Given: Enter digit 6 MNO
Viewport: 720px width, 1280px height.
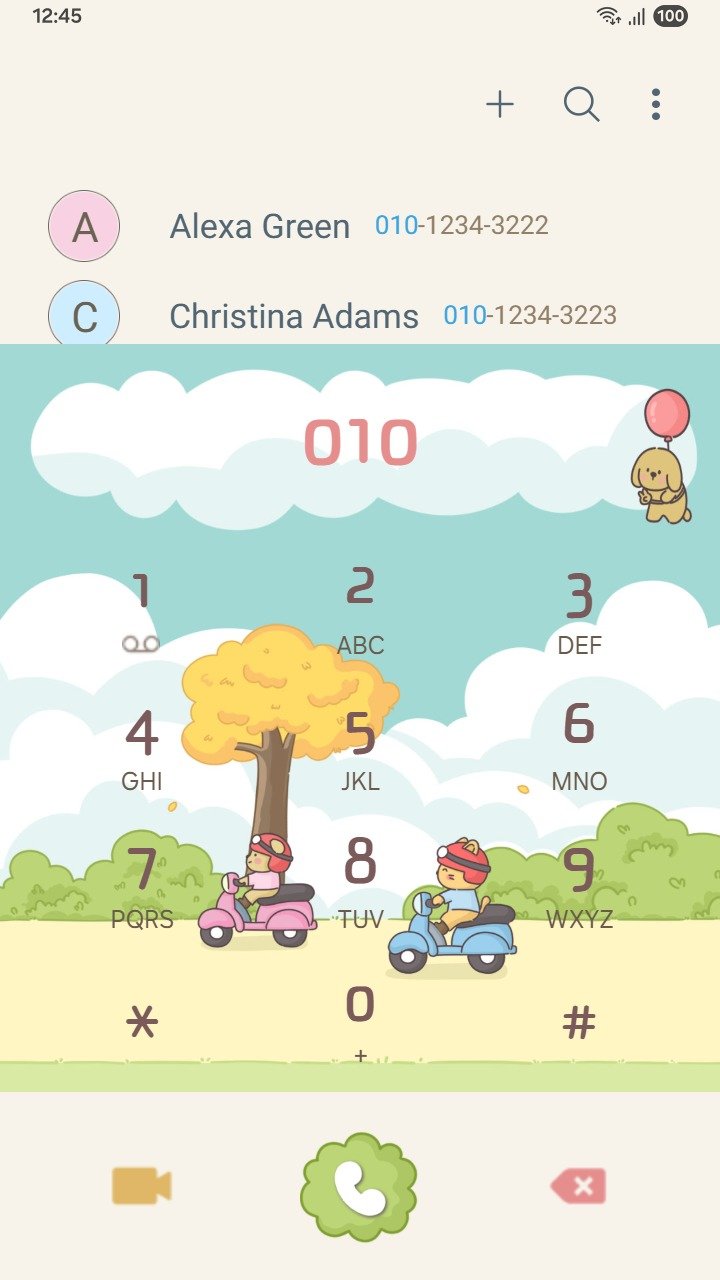Looking at the screenshot, I should coord(579,748).
